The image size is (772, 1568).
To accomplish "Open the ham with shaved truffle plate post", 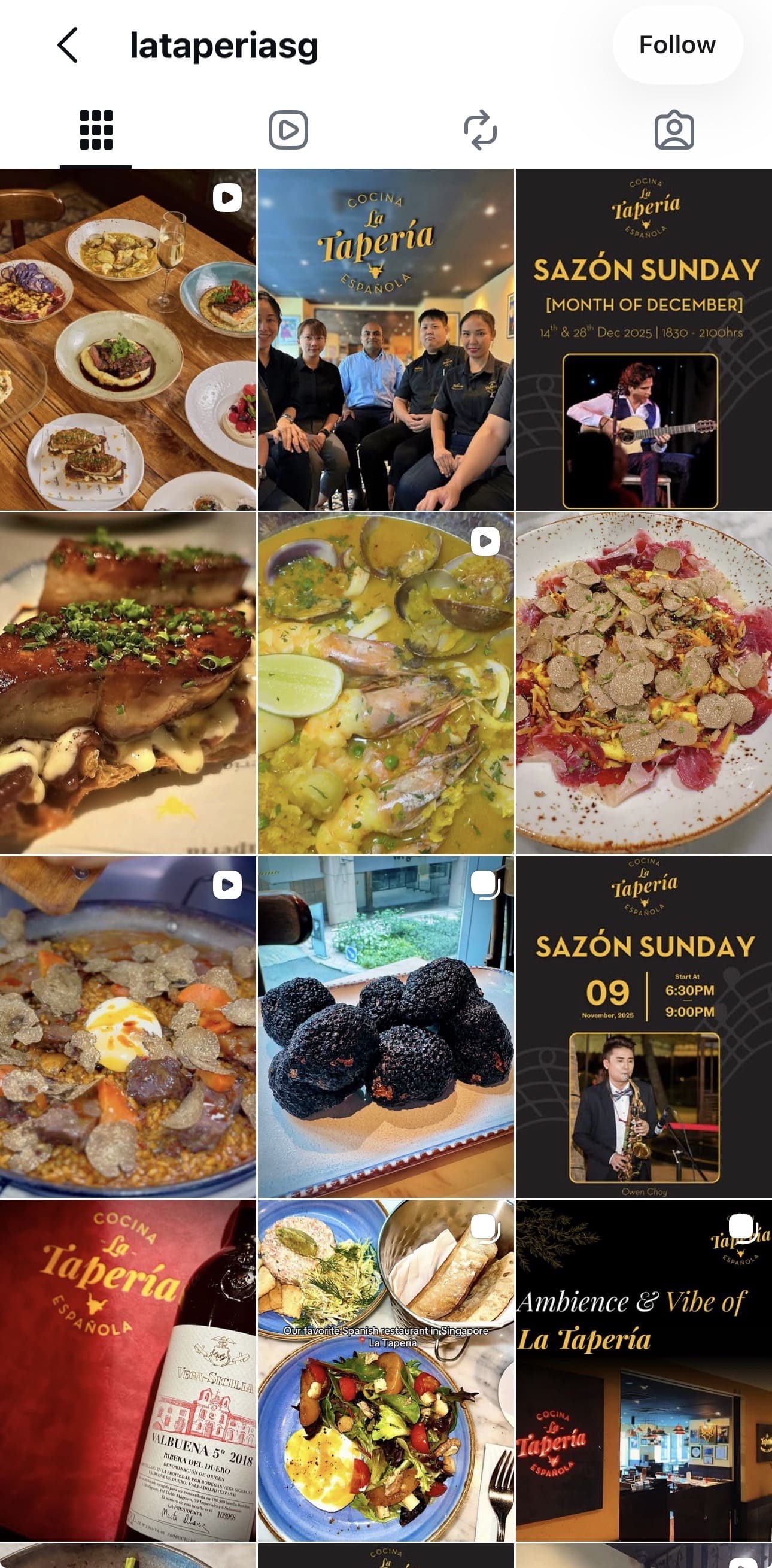I will [x=644, y=683].
